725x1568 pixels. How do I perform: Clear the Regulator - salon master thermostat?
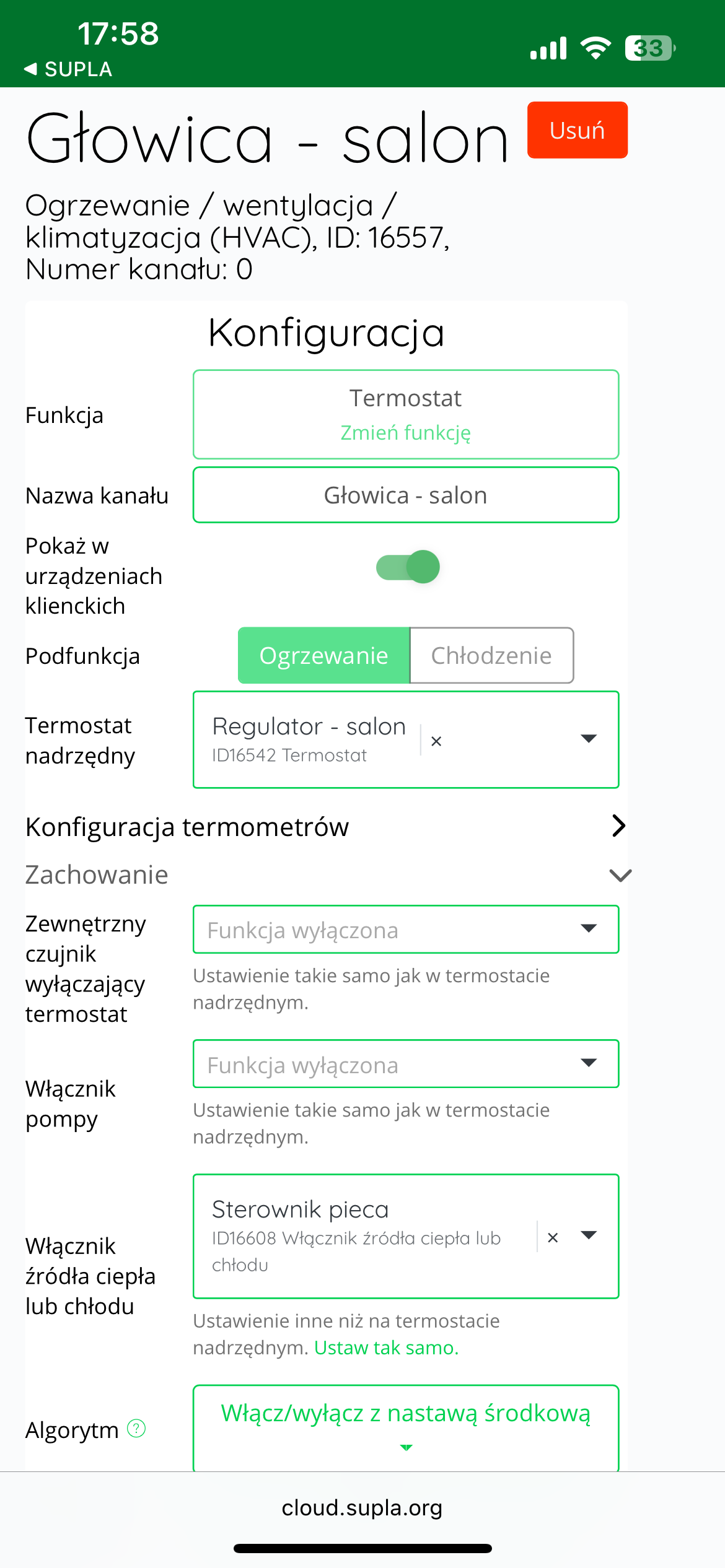pyautogui.click(x=436, y=741)
